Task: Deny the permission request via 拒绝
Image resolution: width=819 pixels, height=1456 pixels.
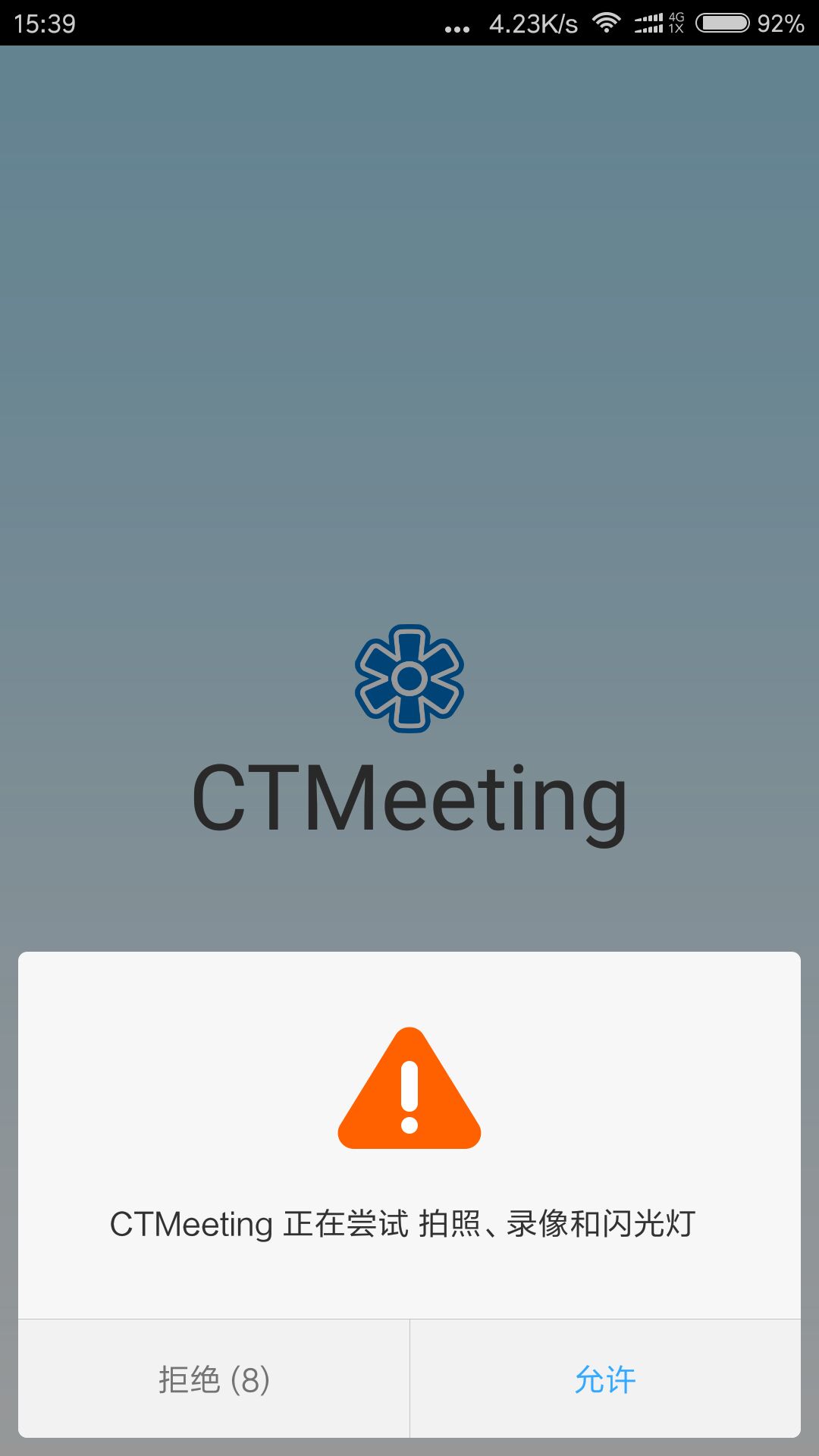Action: click(214, 1379)
